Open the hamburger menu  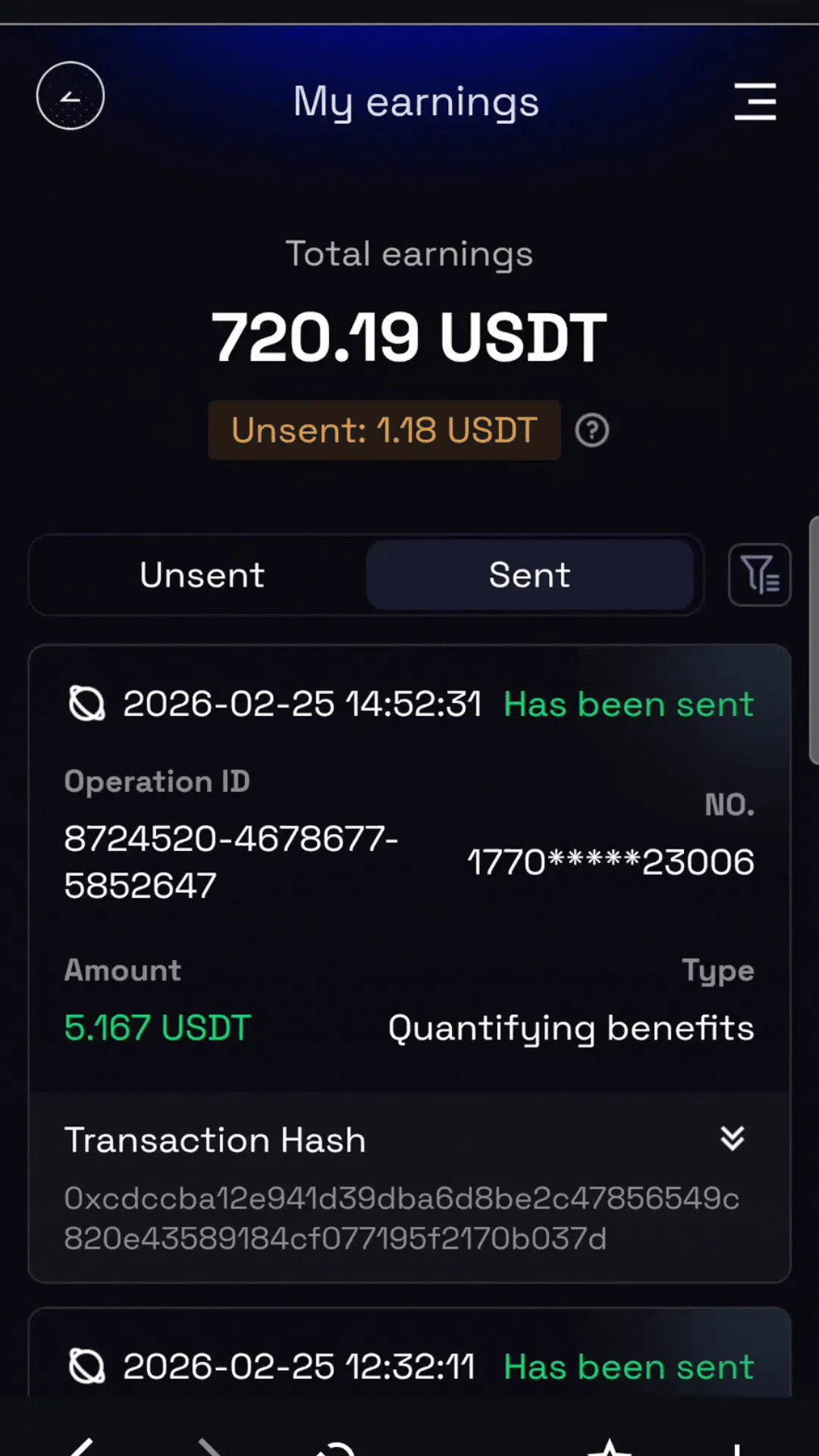click(755, 102)
